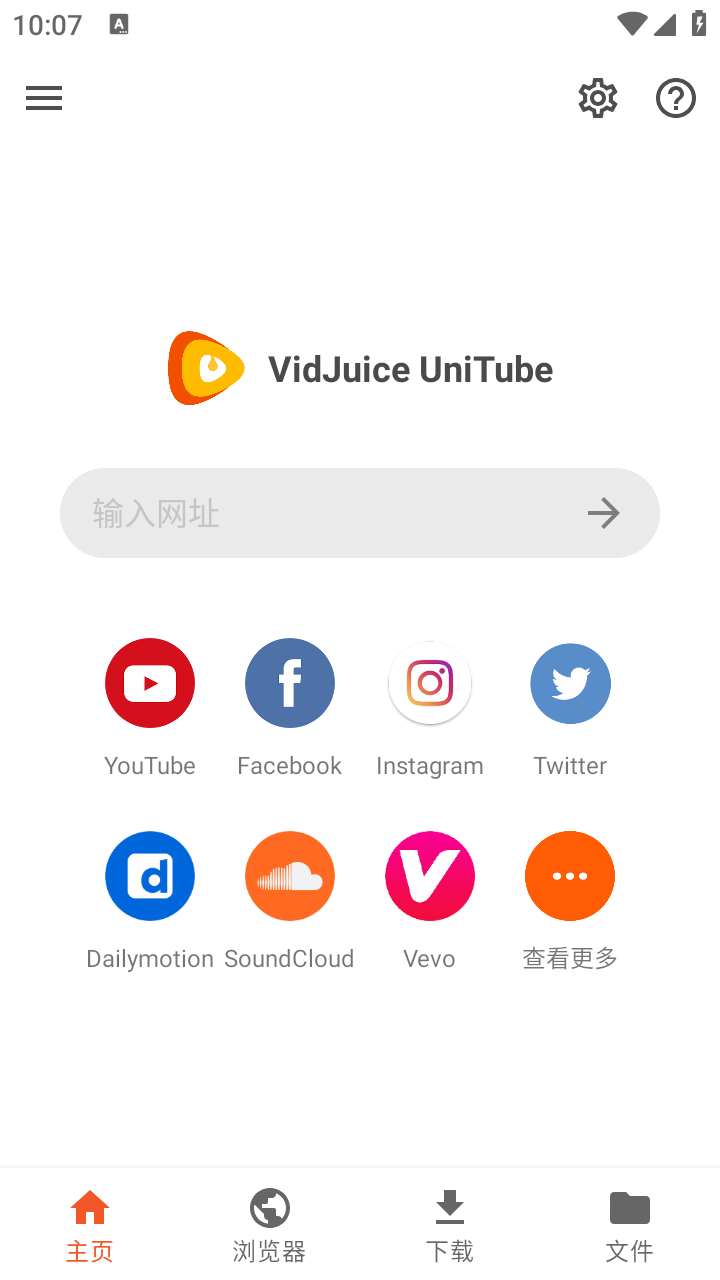Tap the Instagram source icon
Image resolution: width=720 pixels, height=1280 pixels.
(430, 683)
